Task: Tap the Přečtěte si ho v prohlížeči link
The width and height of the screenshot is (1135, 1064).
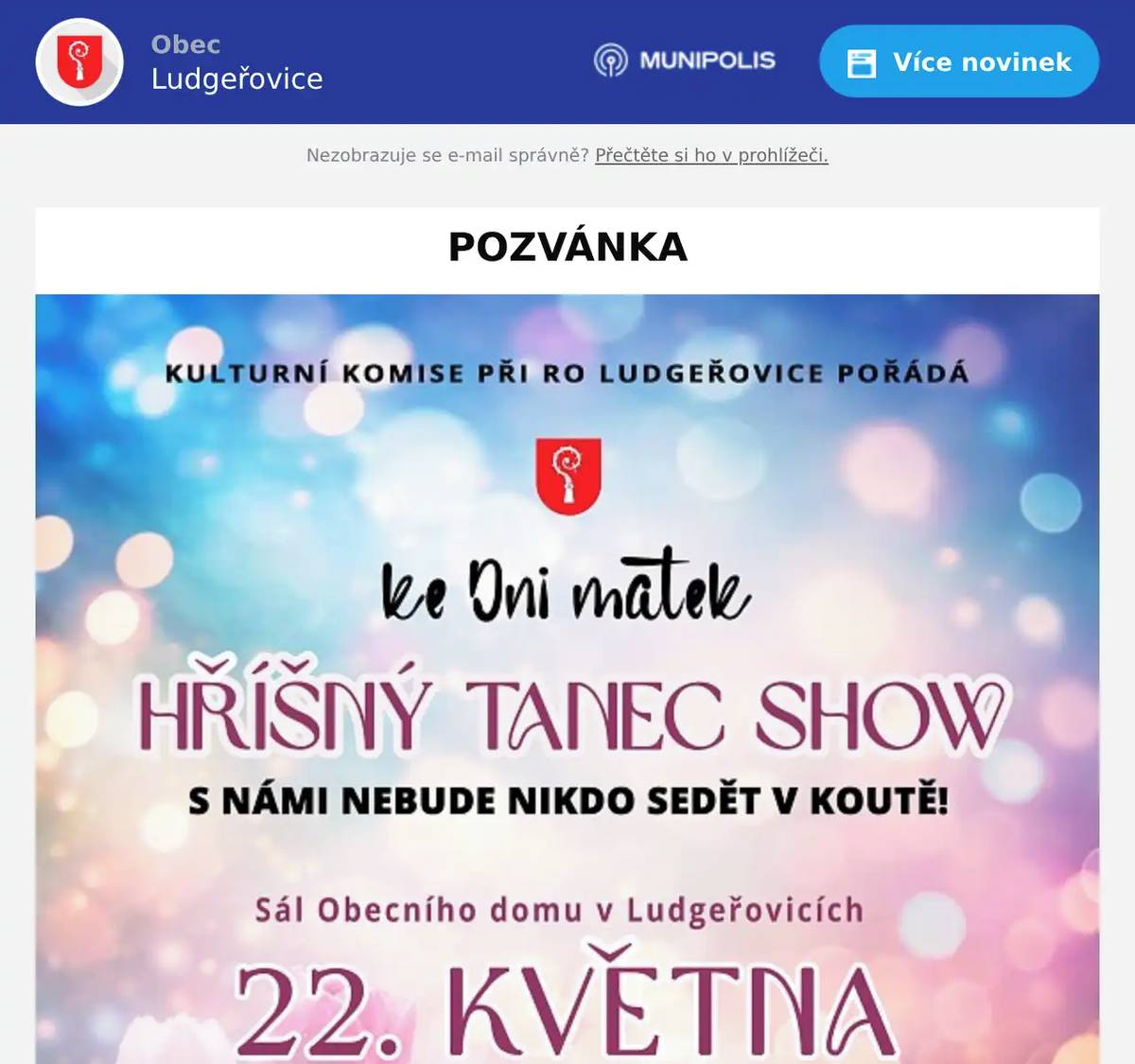Action: [711, 155]
